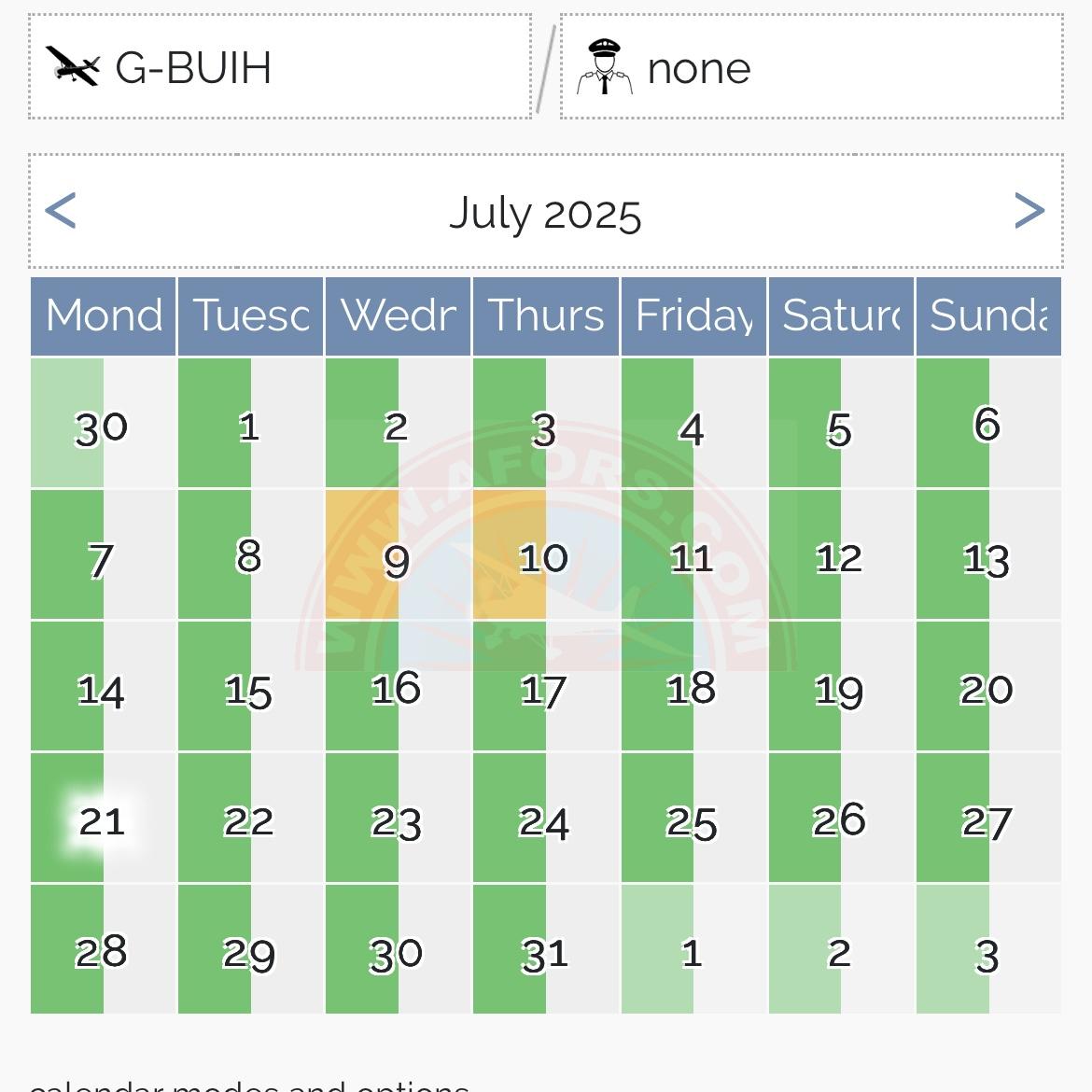Choose July 27 on the calendar
Viewport: 1092px width, 1092px height.
(x=987, y=819)
